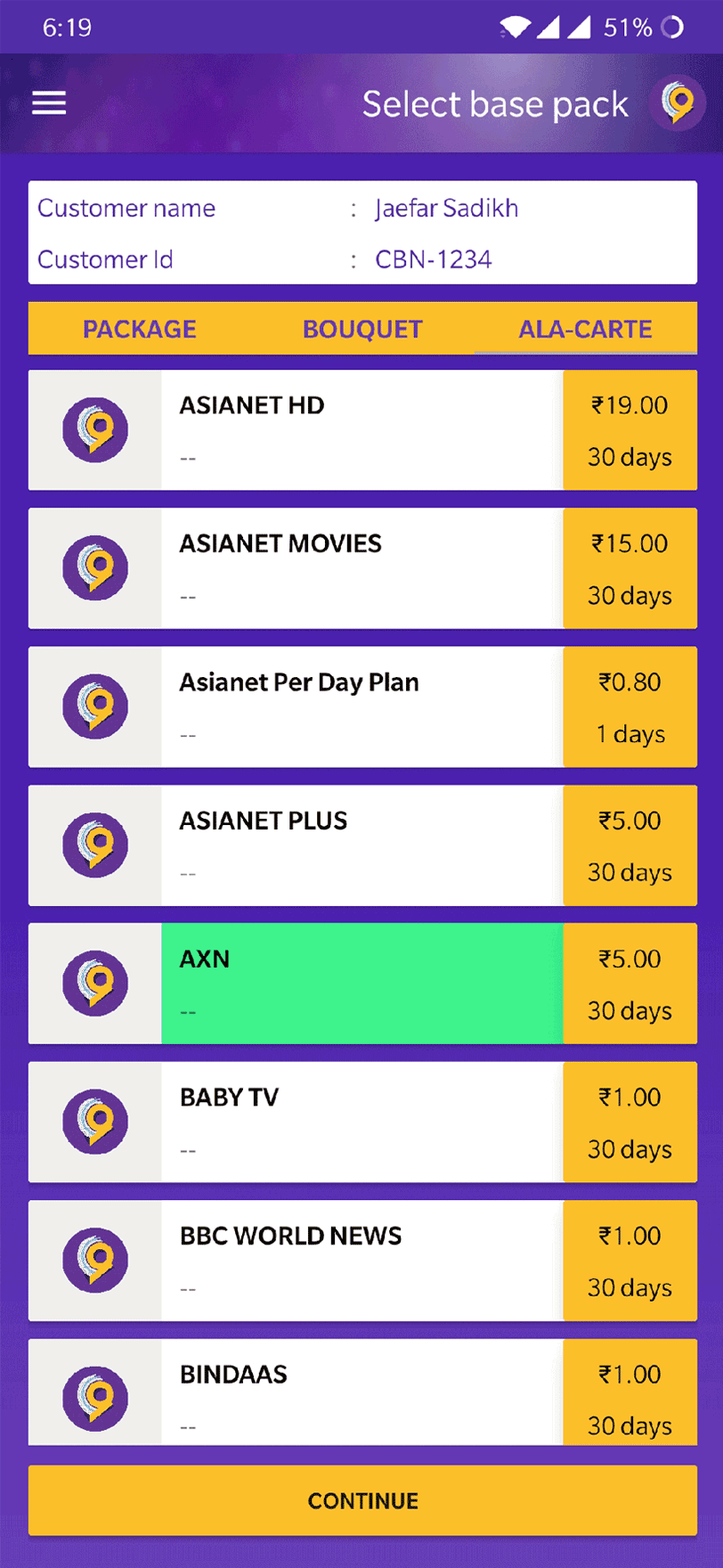Click the BABY TV channel logo

(94, 1122)
